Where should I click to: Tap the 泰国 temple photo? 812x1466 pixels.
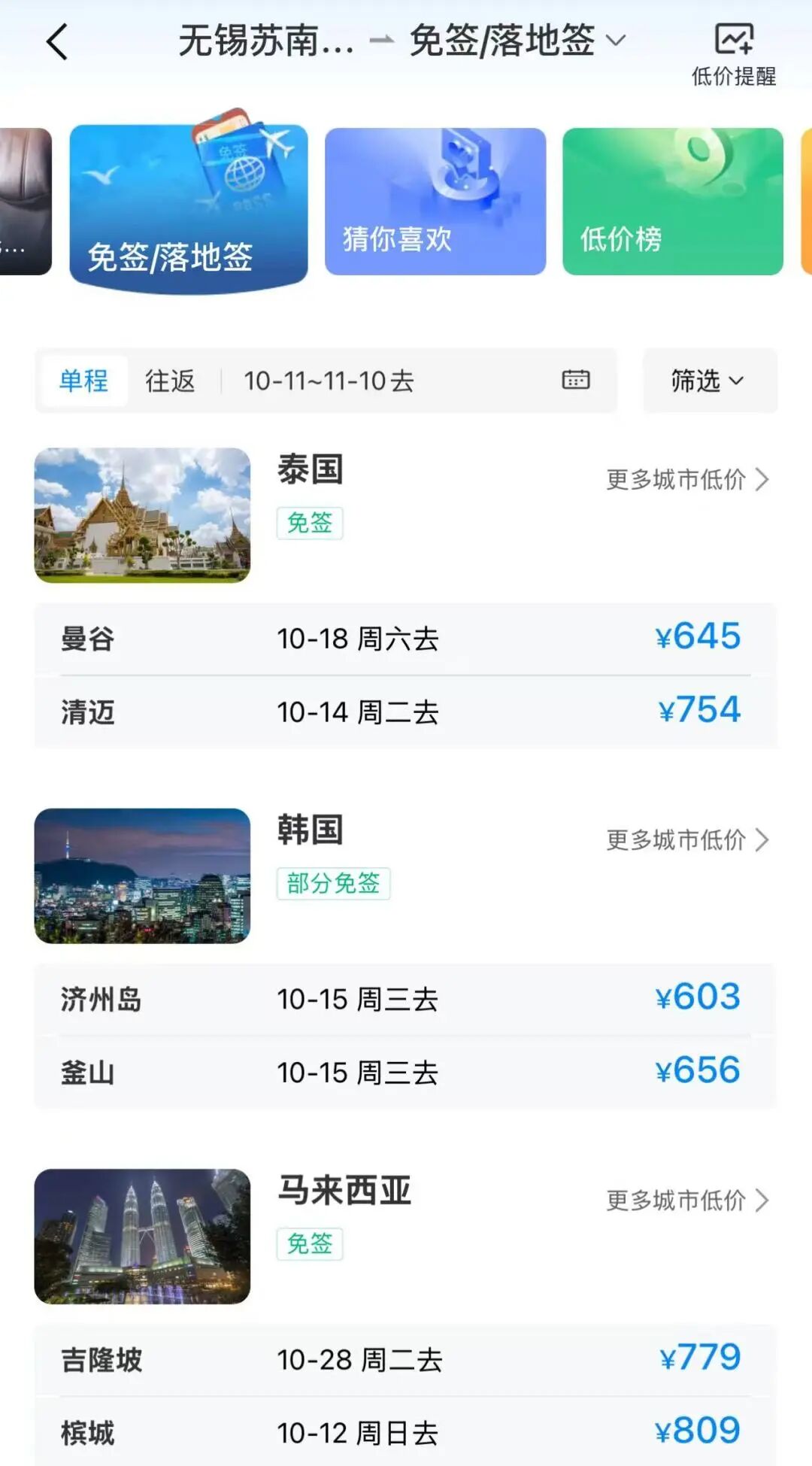point(142,515)
